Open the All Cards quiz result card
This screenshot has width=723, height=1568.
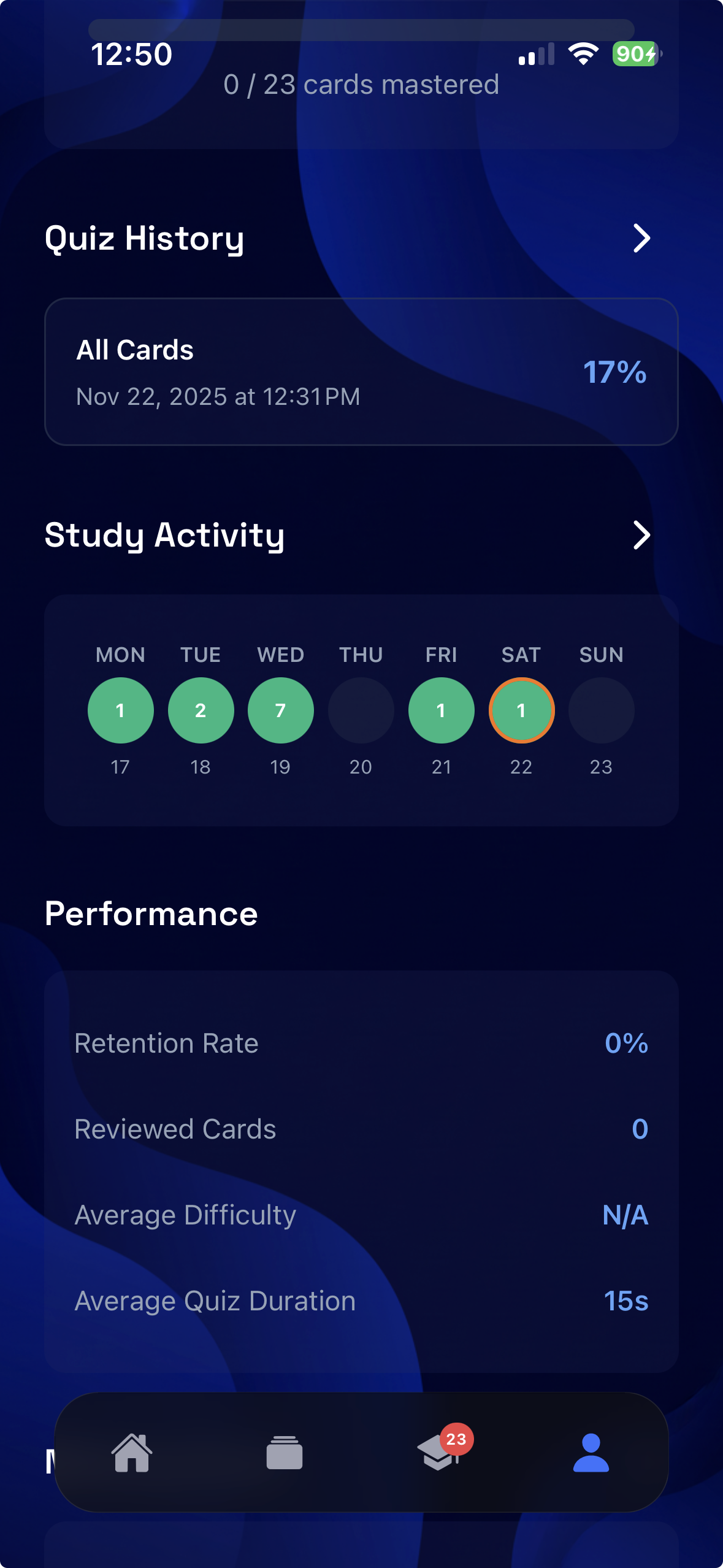pyautogui.click(x=361, y=372)
